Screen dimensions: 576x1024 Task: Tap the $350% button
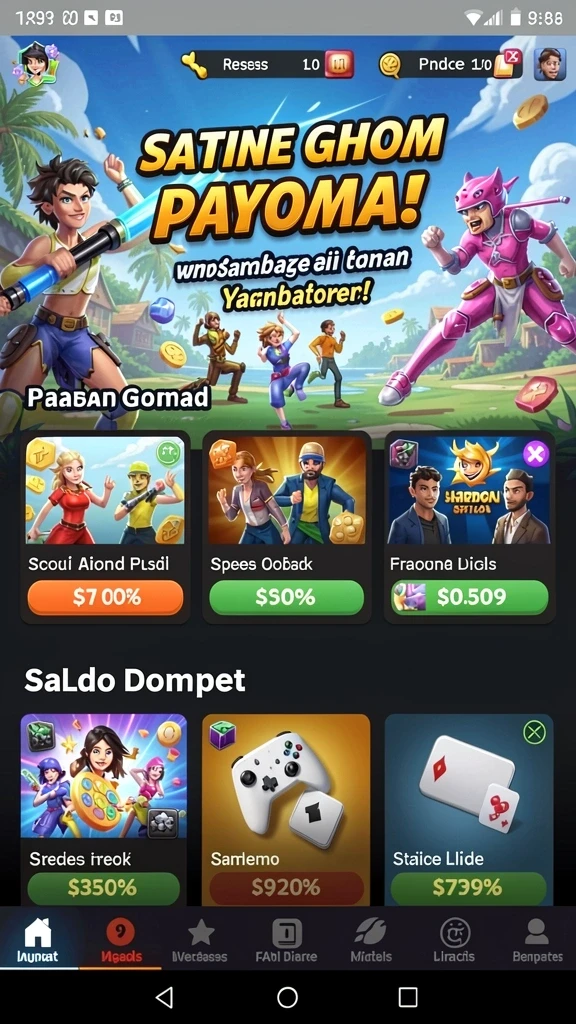[x=104, y=888]
